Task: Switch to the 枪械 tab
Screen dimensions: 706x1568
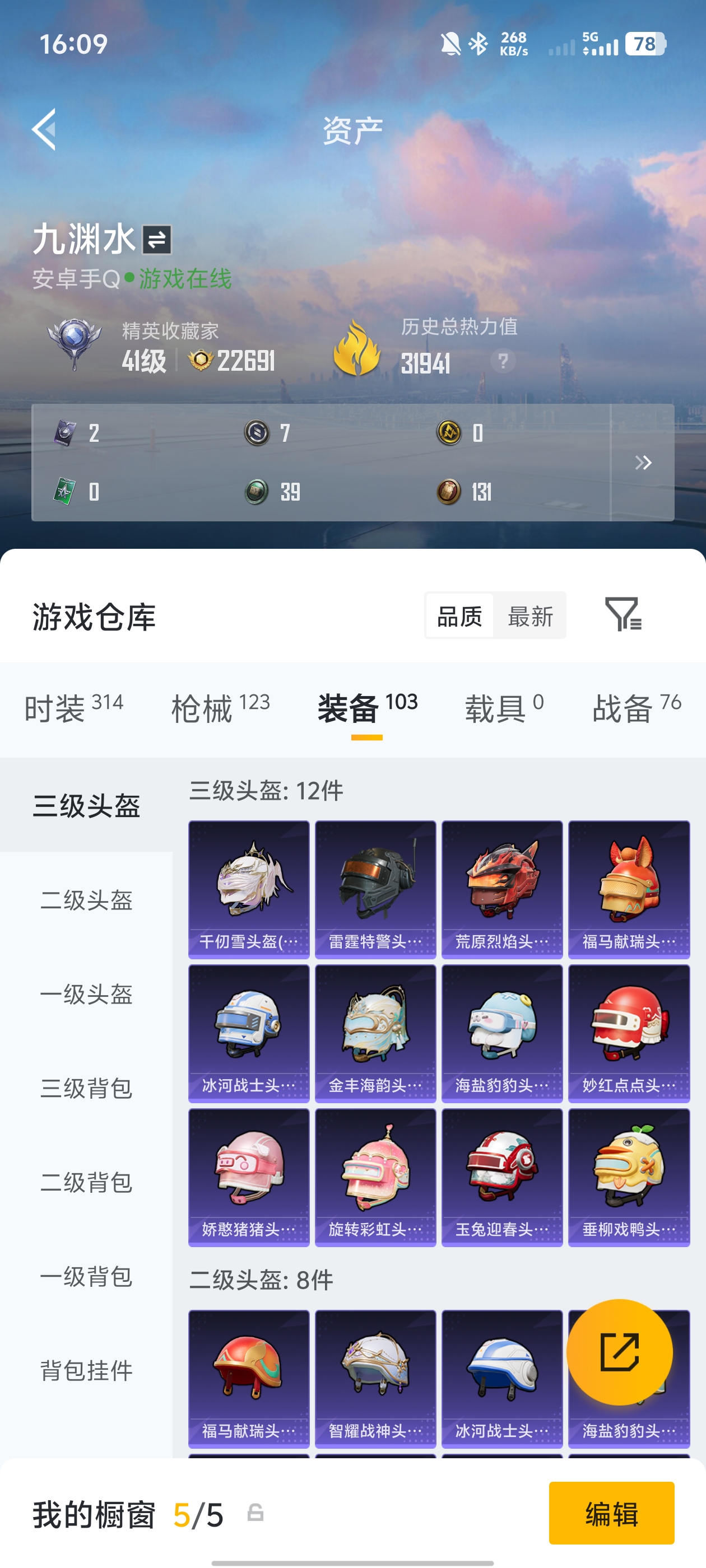Action: [x=202, y=708]
